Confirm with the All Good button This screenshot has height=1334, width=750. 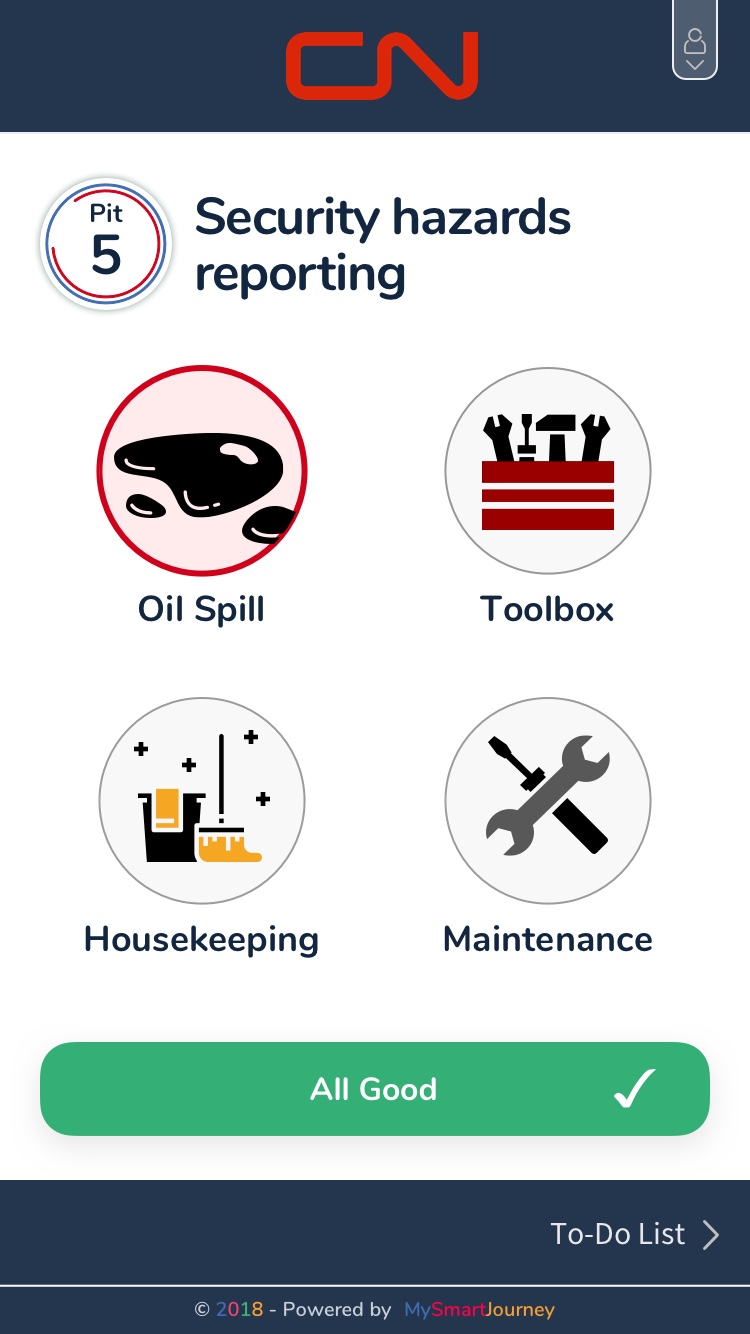click(x=374, y=1089)
